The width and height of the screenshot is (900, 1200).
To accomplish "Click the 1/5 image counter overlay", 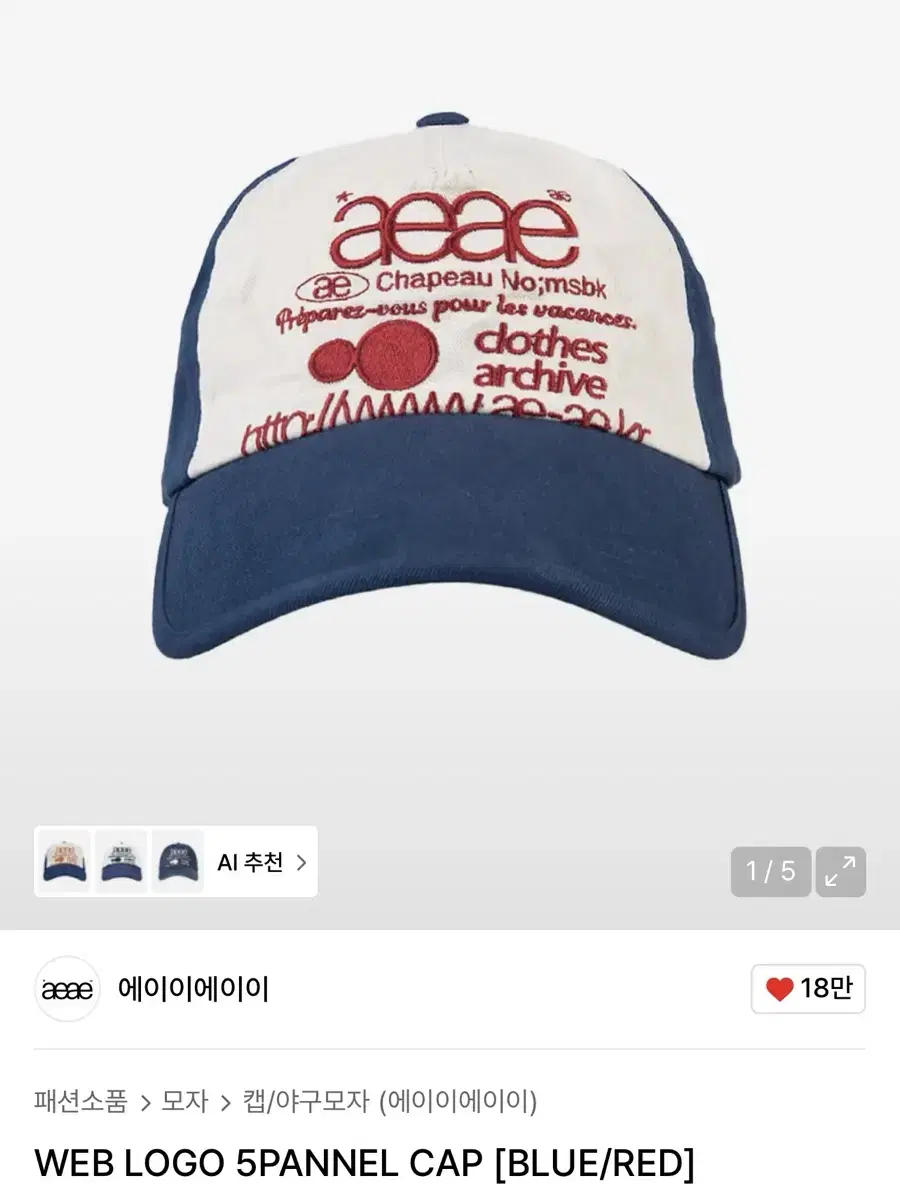I will pos(770,871).
